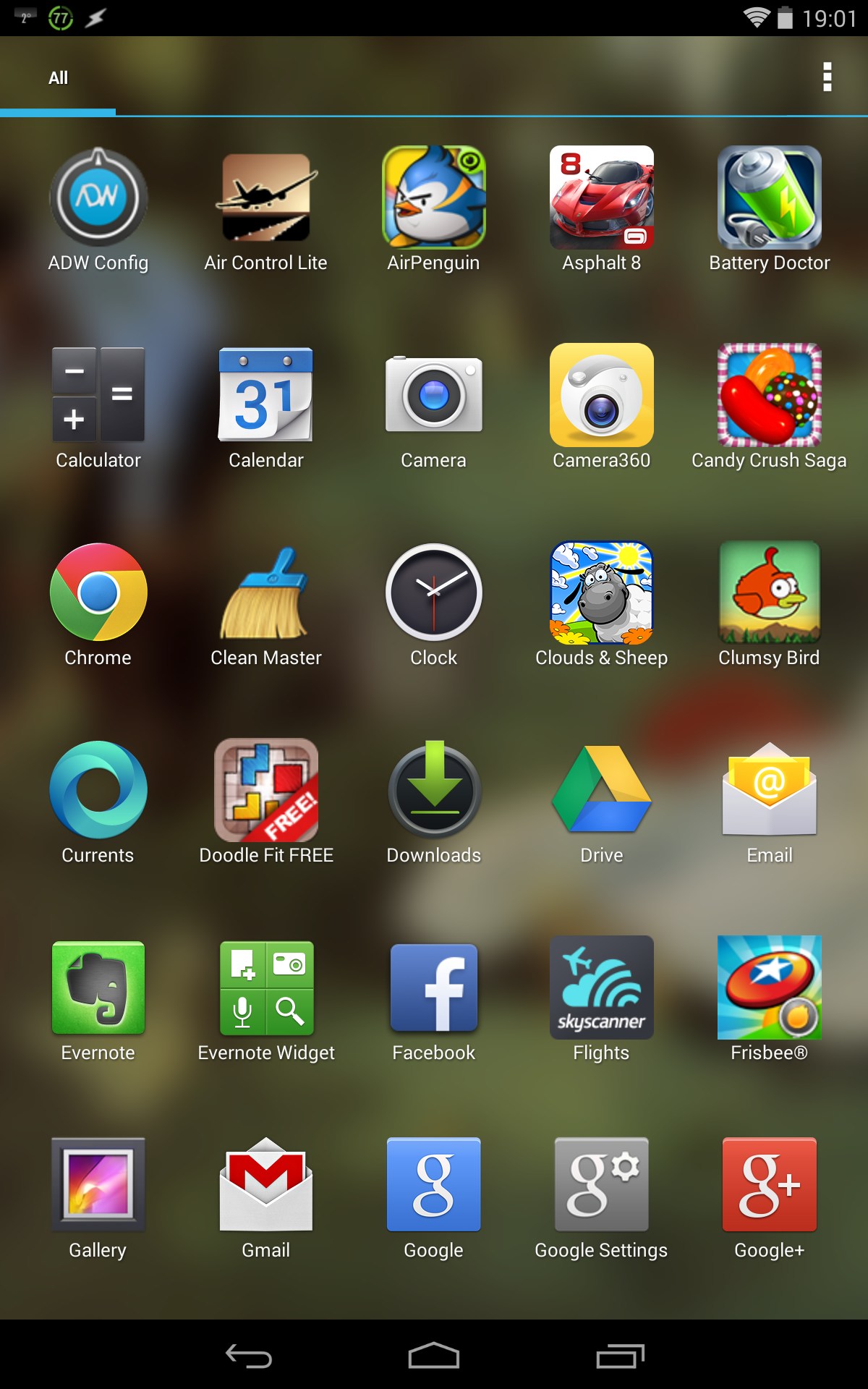This screenshot has width=868, height=1389.
Task: Open Asphalt 8 game
Action: (x=601, y=198)
